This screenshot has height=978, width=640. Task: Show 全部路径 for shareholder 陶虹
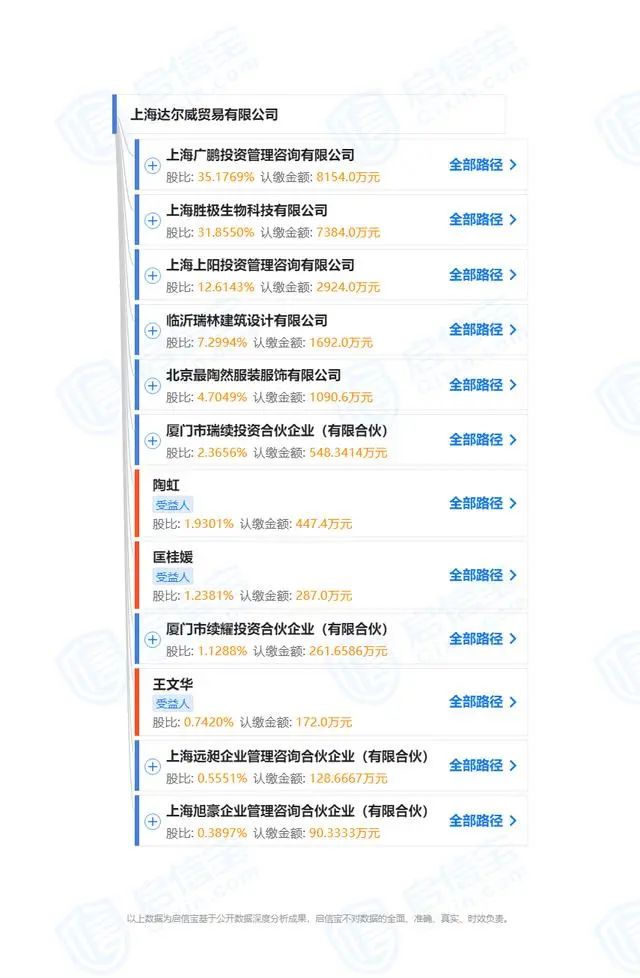483,503
